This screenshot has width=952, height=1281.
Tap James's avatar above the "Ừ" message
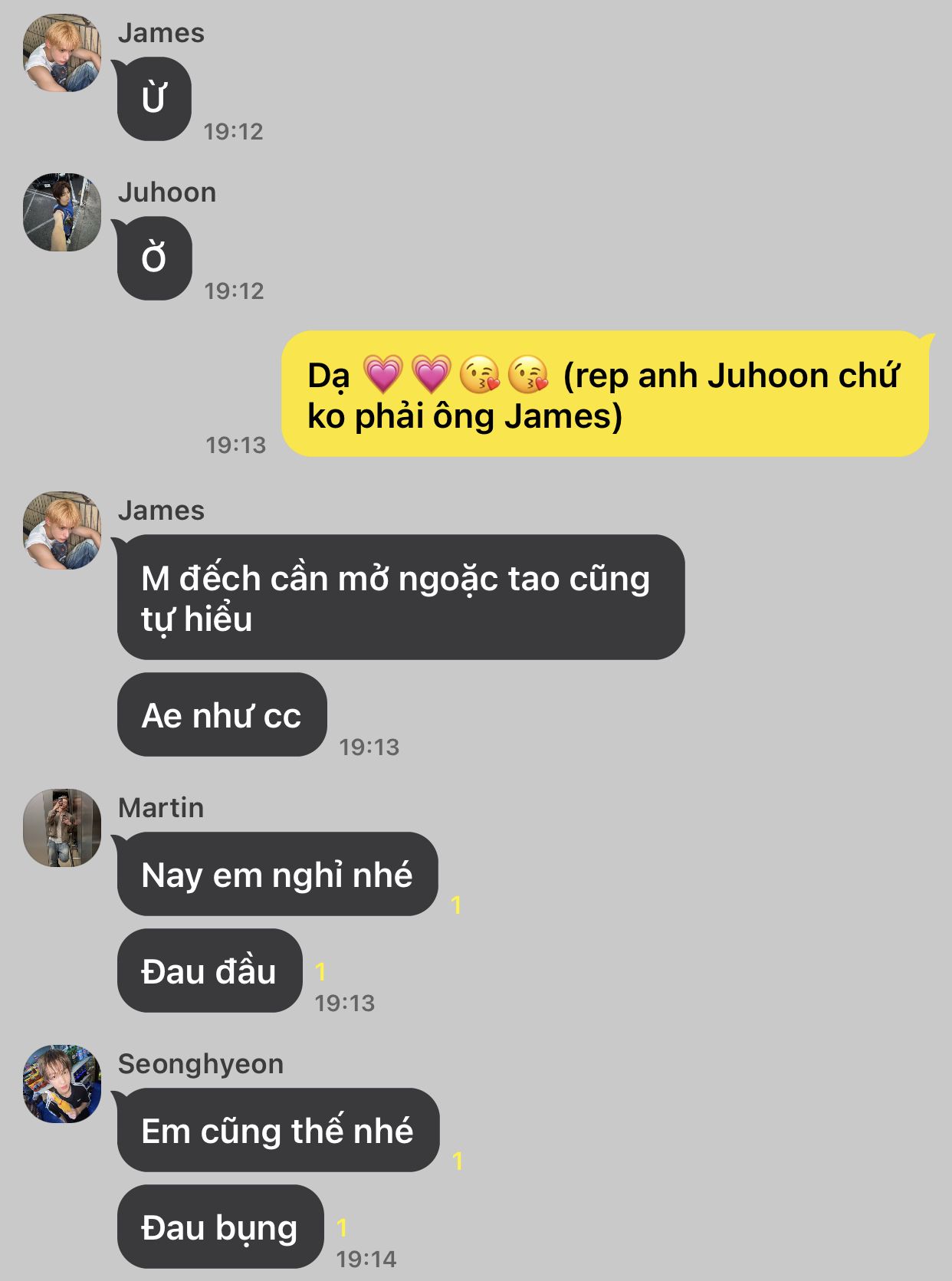pos(62,53)
